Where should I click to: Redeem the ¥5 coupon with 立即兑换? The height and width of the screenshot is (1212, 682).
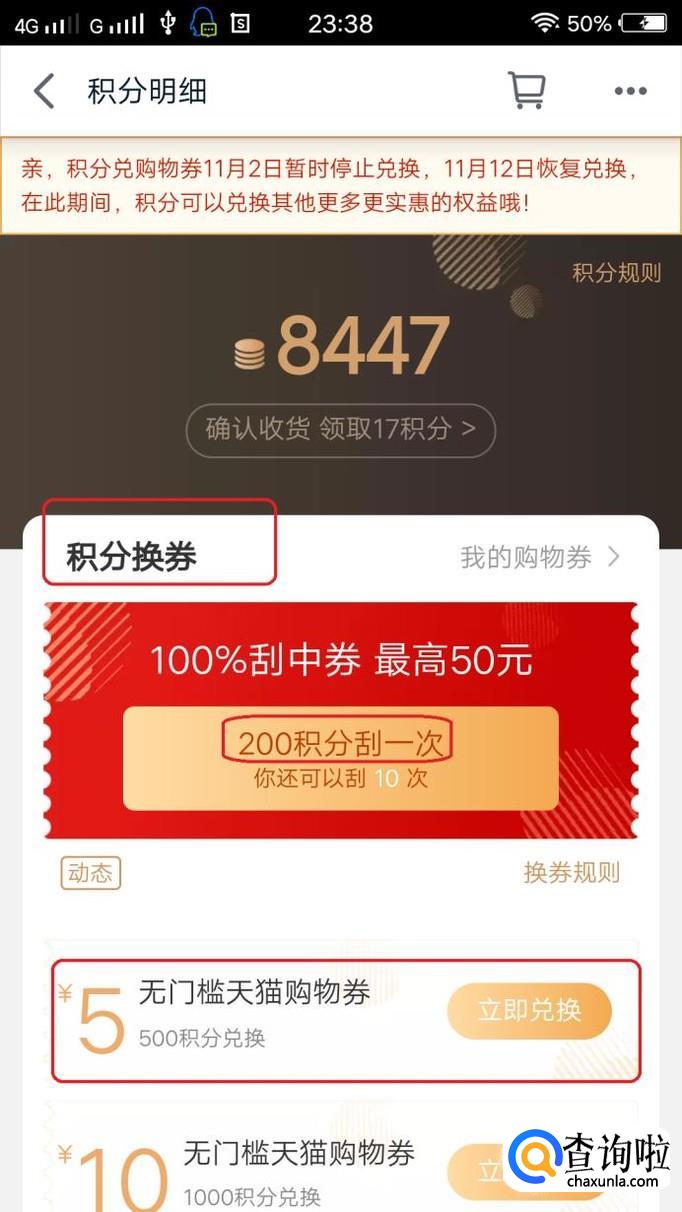pyautogui.click(x=528, y=1011)
